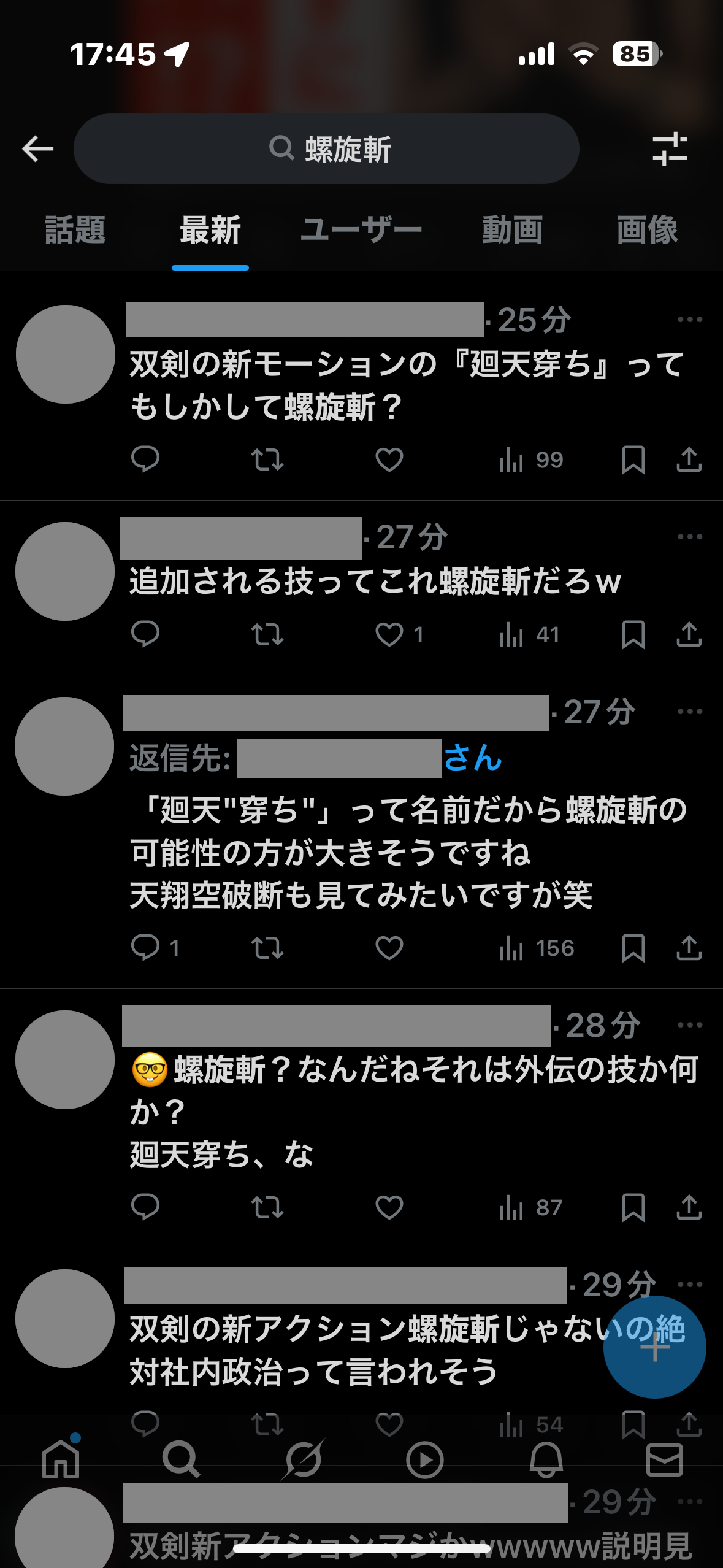Open the notifications bell
723x1568 pixels.
coord(546,1459)
